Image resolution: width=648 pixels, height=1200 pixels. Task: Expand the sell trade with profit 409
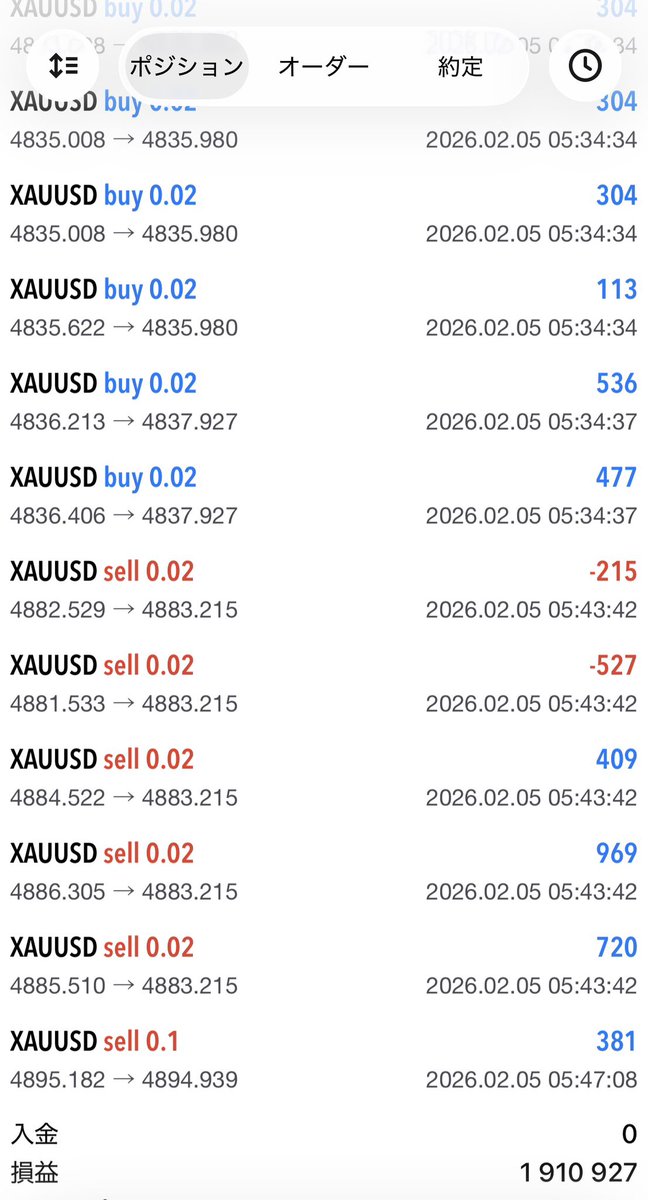pos(324,779)
